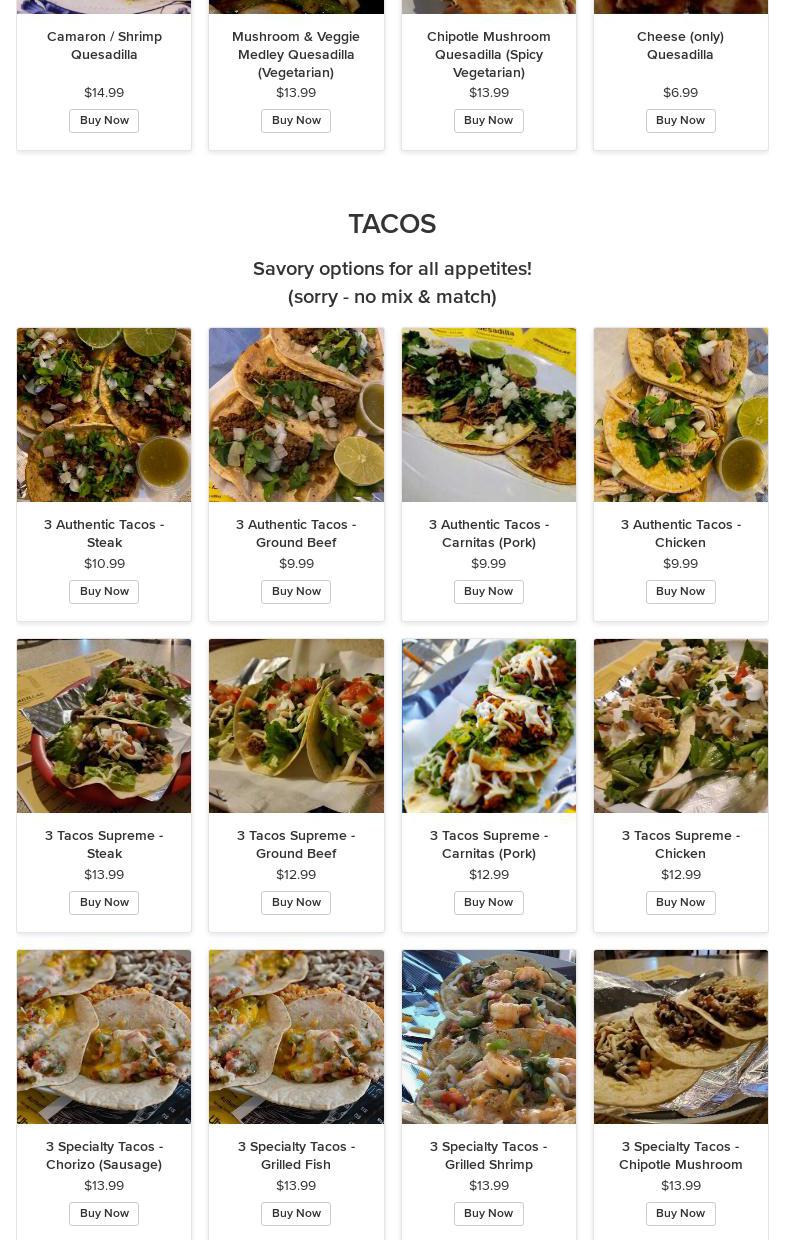Buy 3 Tacos Supreme - Carnitas (Pork)
This screenshot has height=1240, width=785.
click(x=488, y=903)
